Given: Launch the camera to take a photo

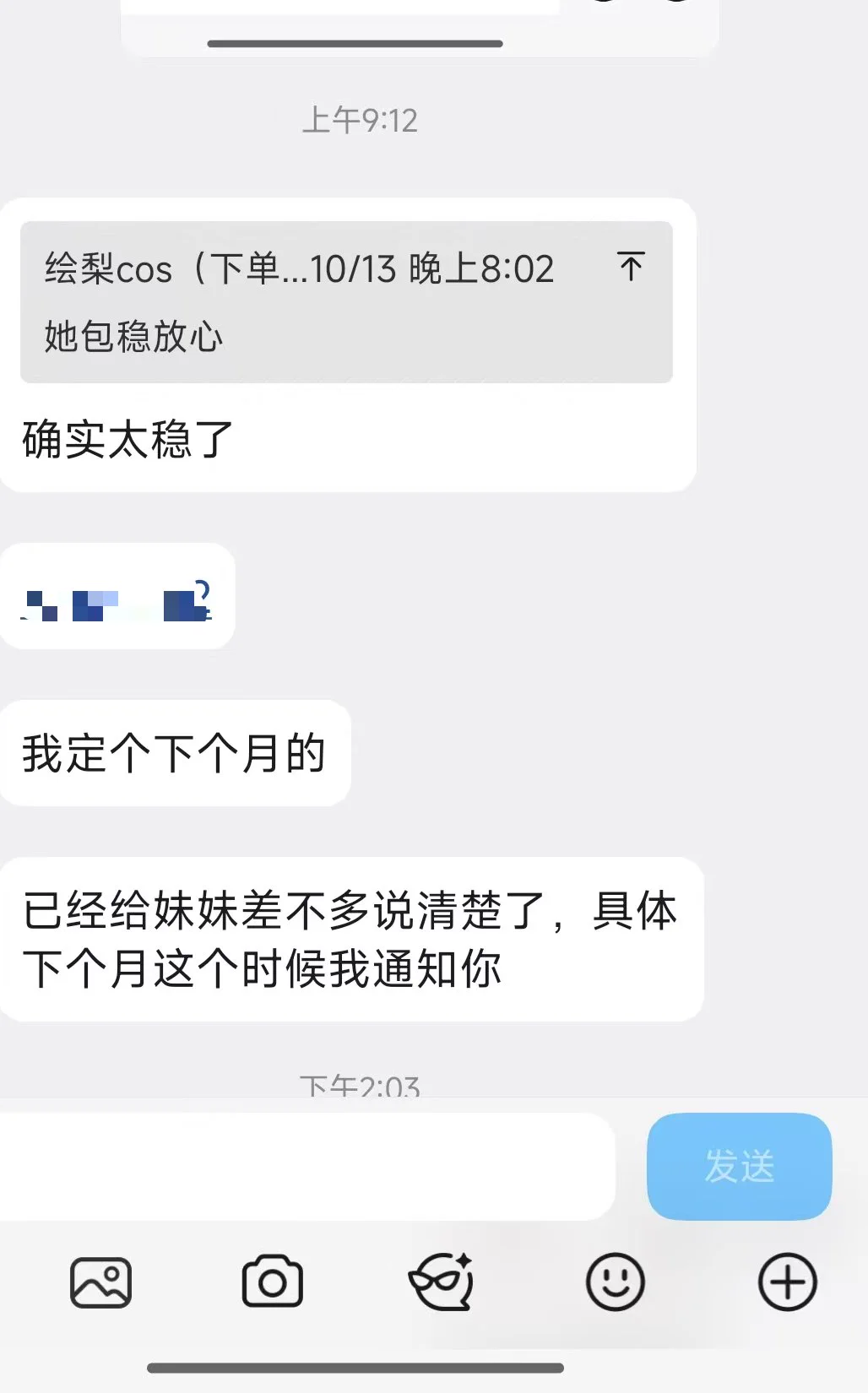Looking at the screenshot, I should 272,1282.
